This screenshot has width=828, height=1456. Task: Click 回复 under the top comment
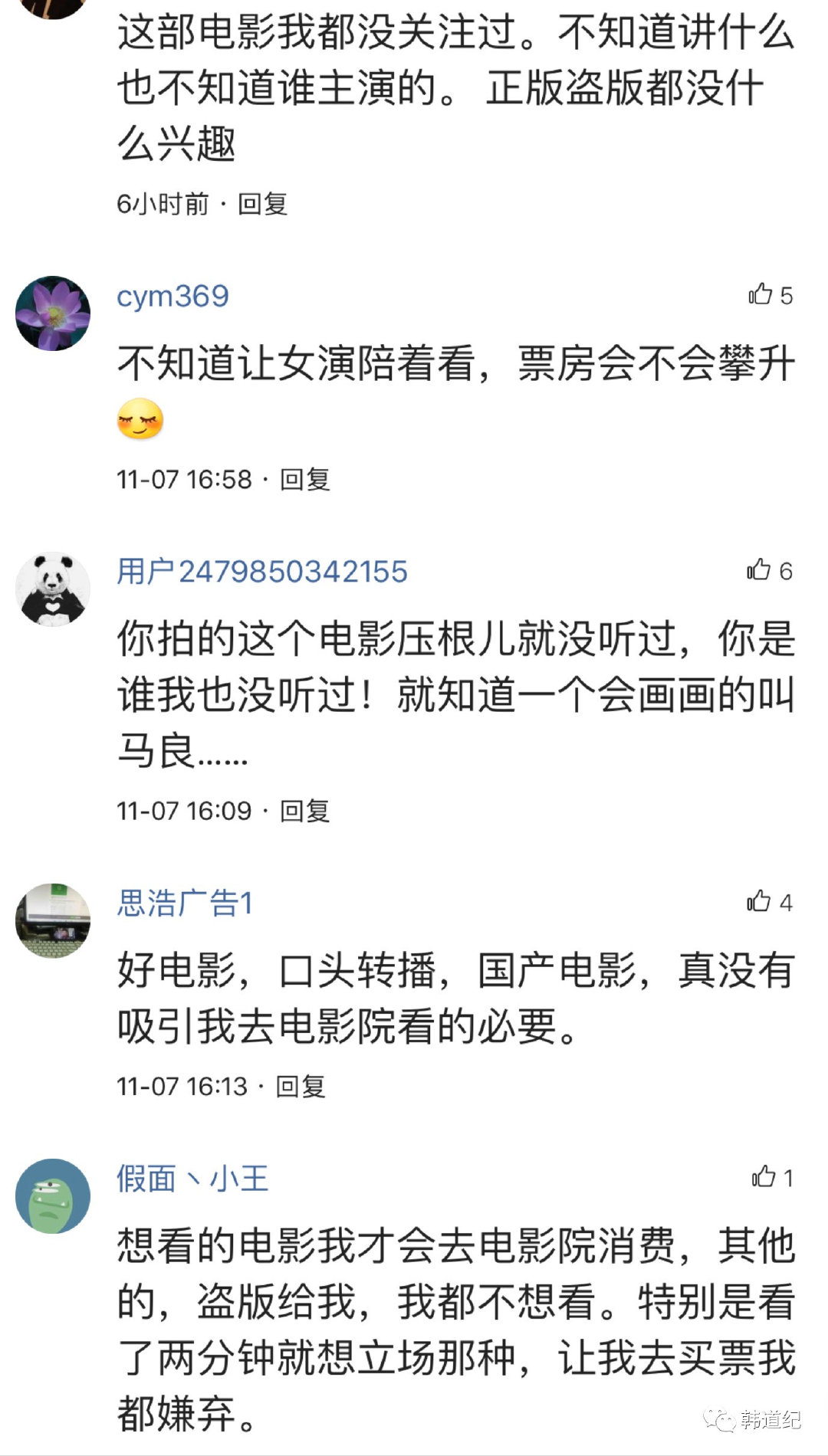[261, 205]
